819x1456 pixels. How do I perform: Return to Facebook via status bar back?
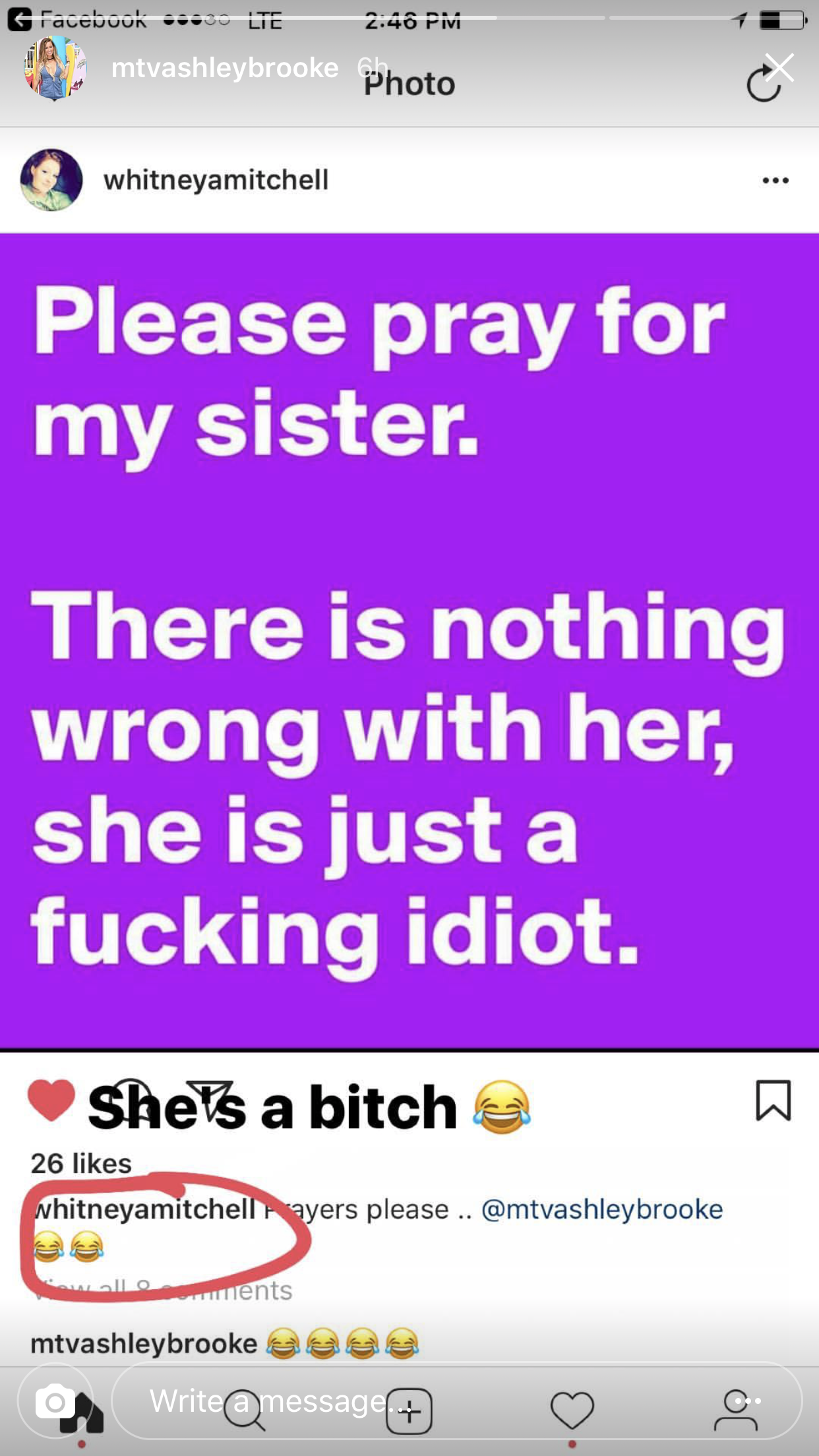[77, 20]
